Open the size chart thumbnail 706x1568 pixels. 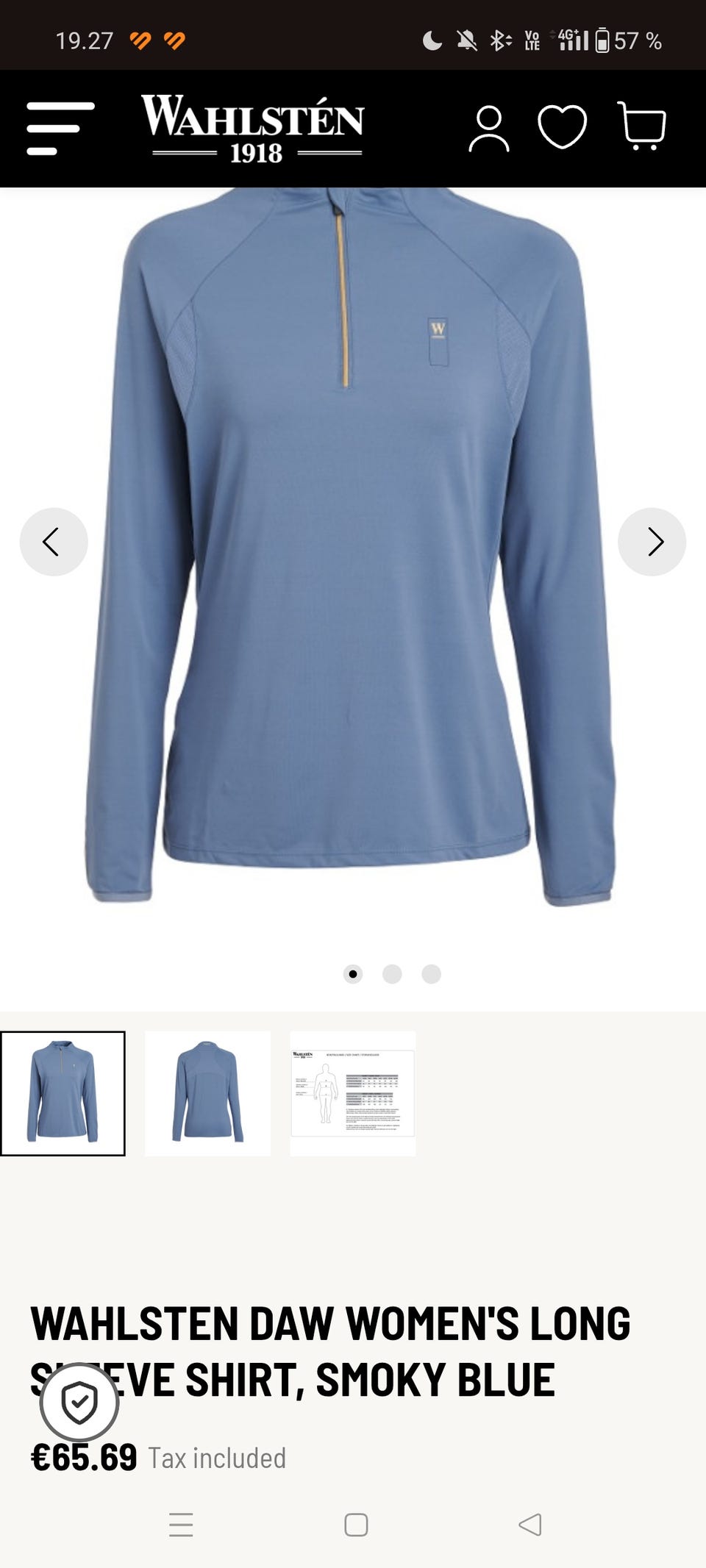(x=353, y=1093)
